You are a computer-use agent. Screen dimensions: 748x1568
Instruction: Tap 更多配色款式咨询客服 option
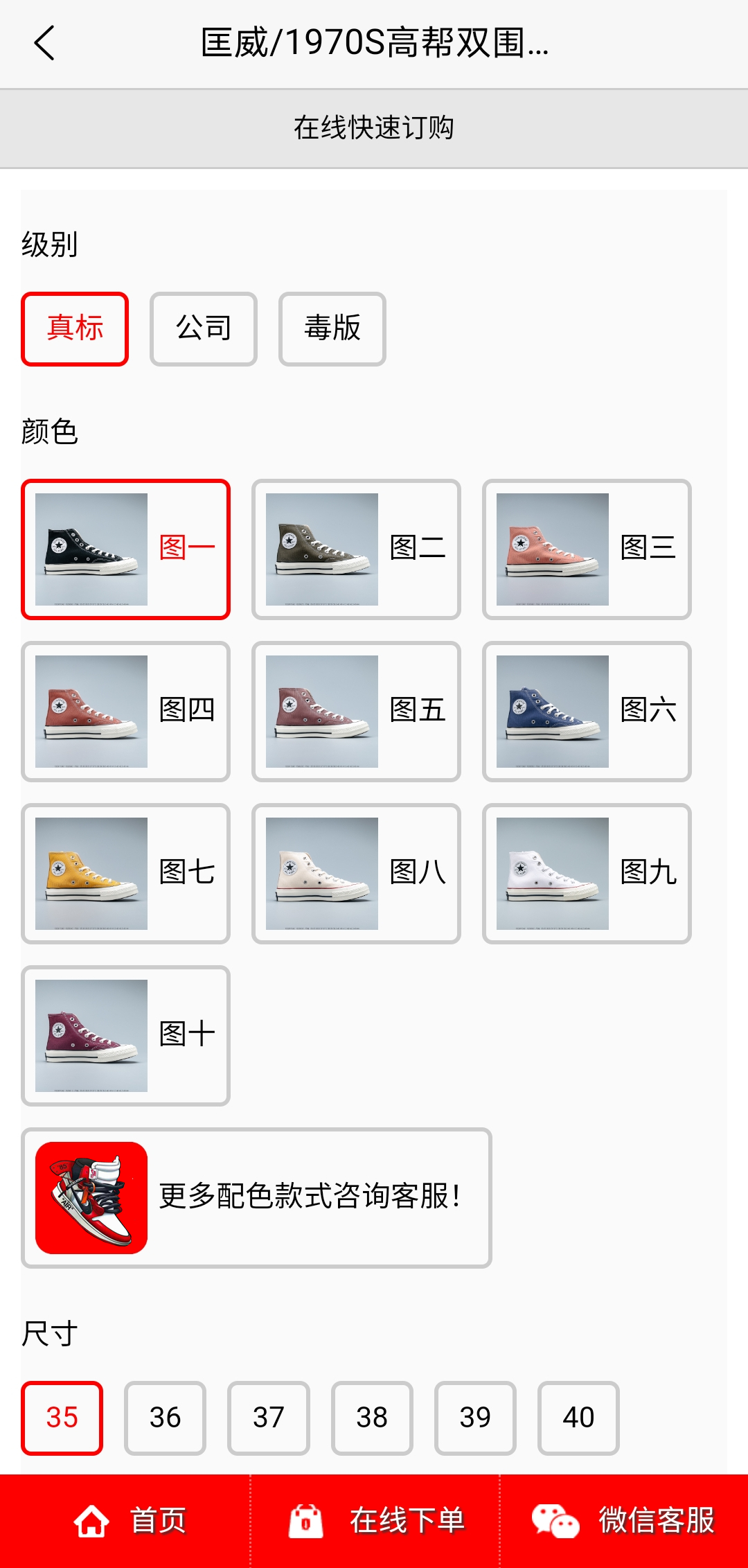tap(256, 1197)
